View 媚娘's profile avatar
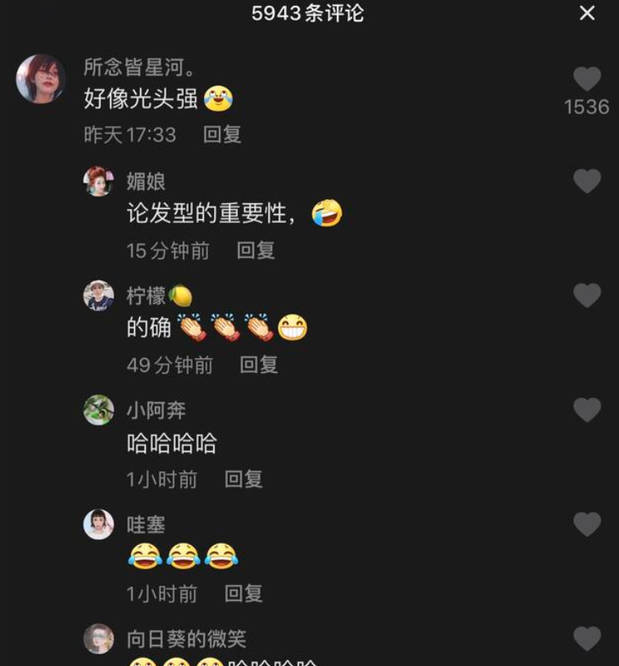The image size is (619, 666). (x=98, y=181)
